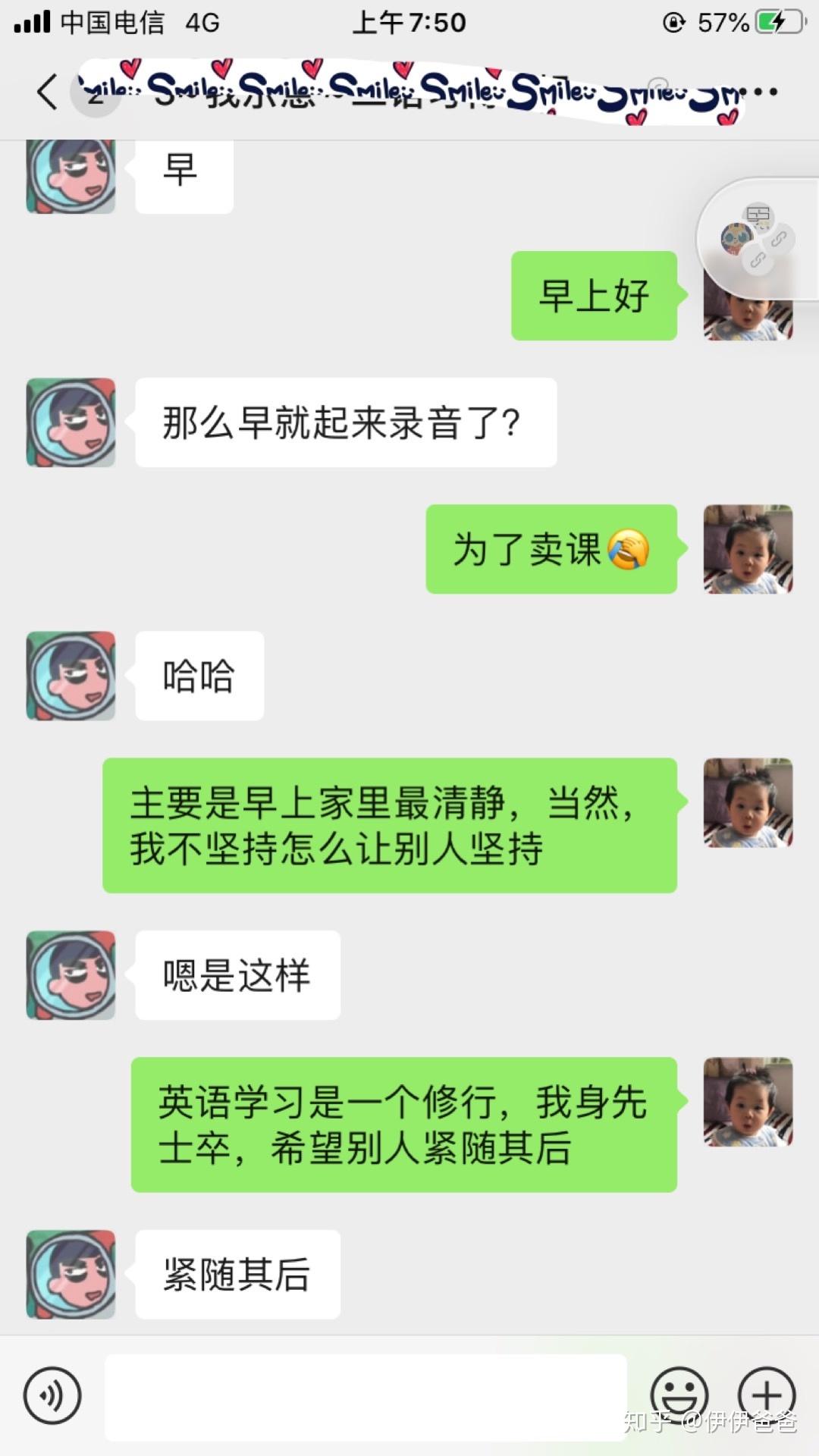Open the plus attachments menu
This screenshot has height=1456, width=819.
click(x=767, y=1395)
